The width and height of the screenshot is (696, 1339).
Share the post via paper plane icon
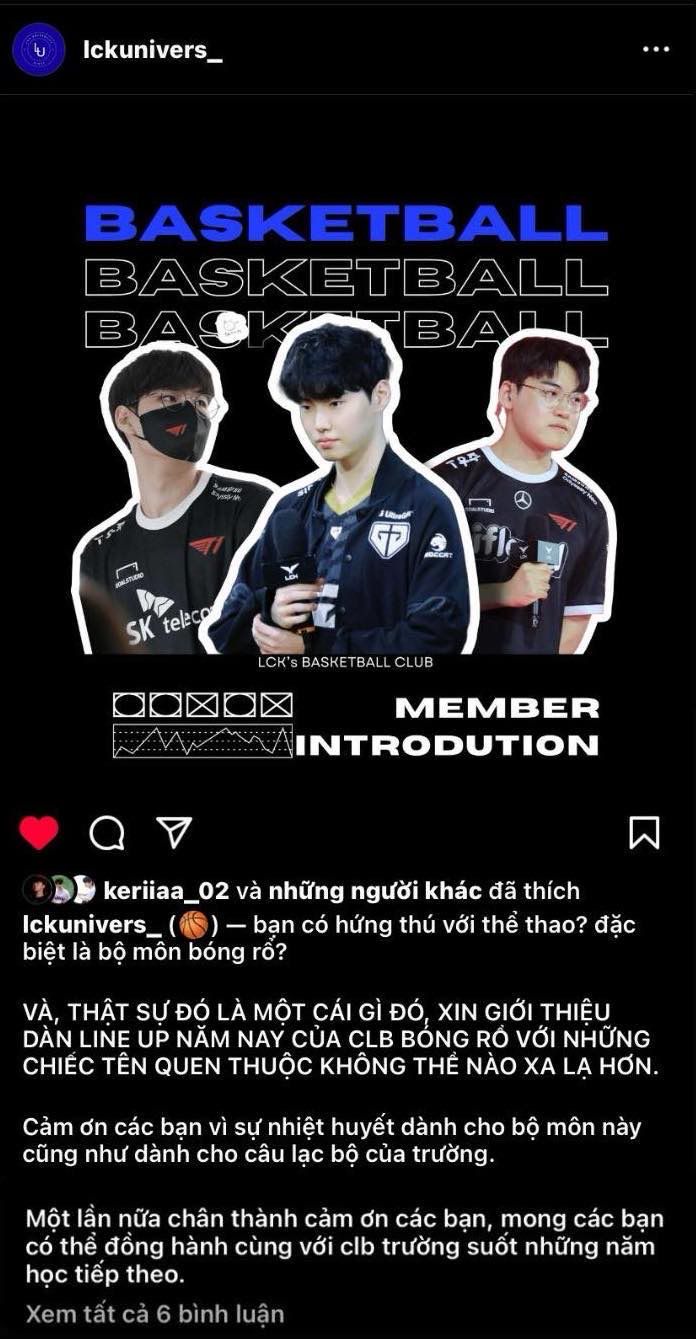pos(174,832)
